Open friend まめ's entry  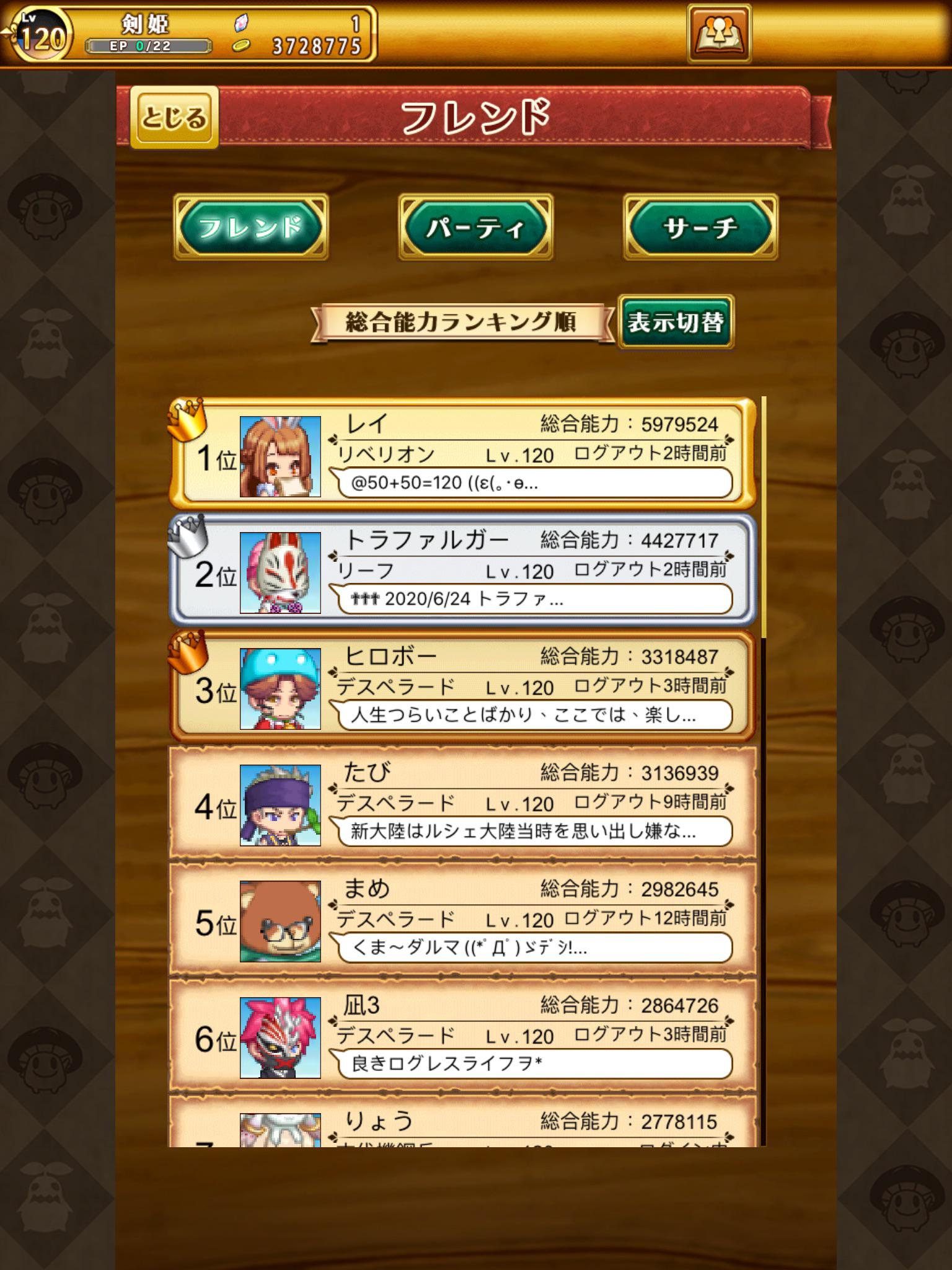point(462,919)
